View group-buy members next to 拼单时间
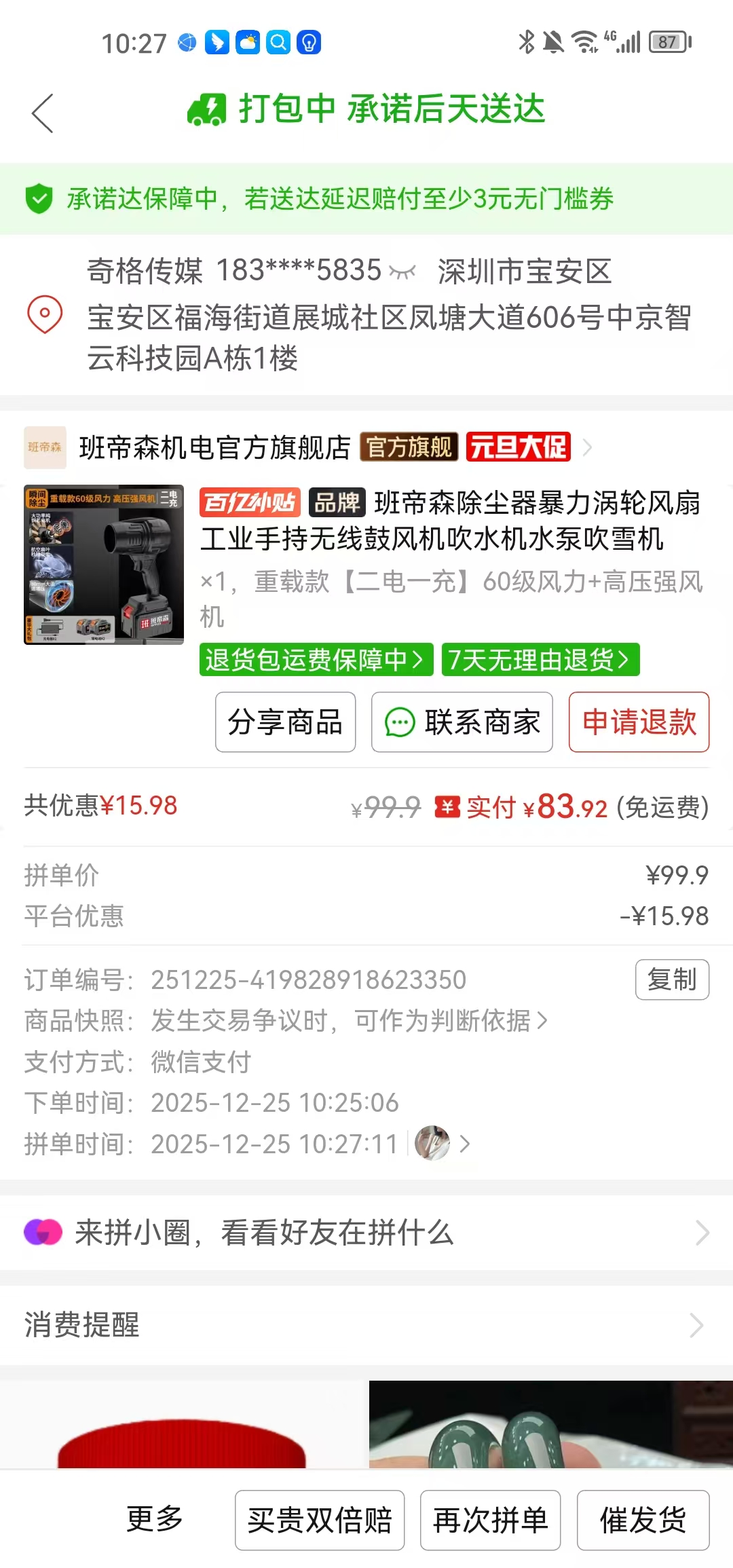Viewport: 733px width, 1568px height. click(441, 1144)
